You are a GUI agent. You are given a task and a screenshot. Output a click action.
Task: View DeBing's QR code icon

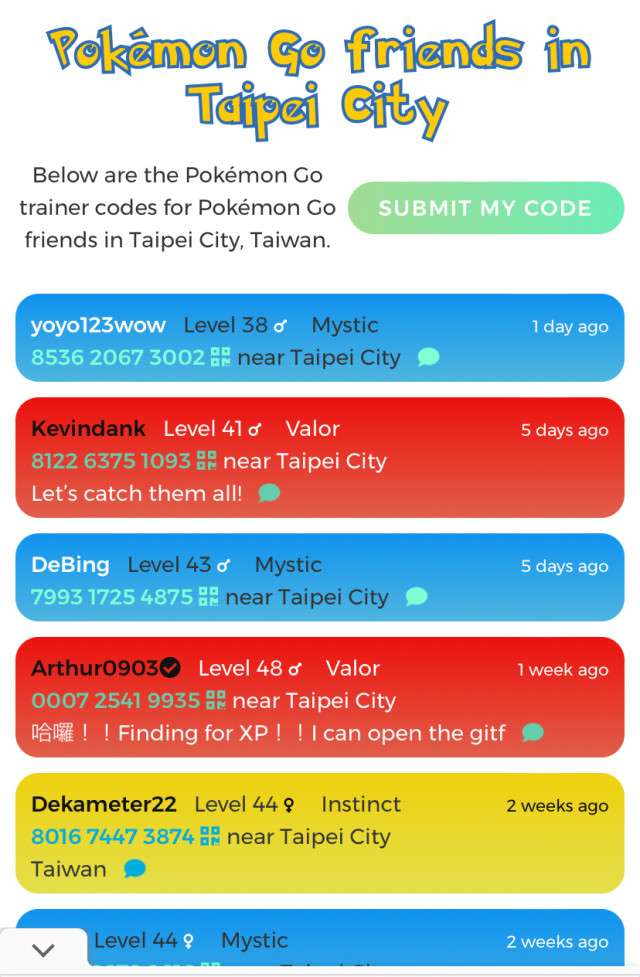click(209, 597)
